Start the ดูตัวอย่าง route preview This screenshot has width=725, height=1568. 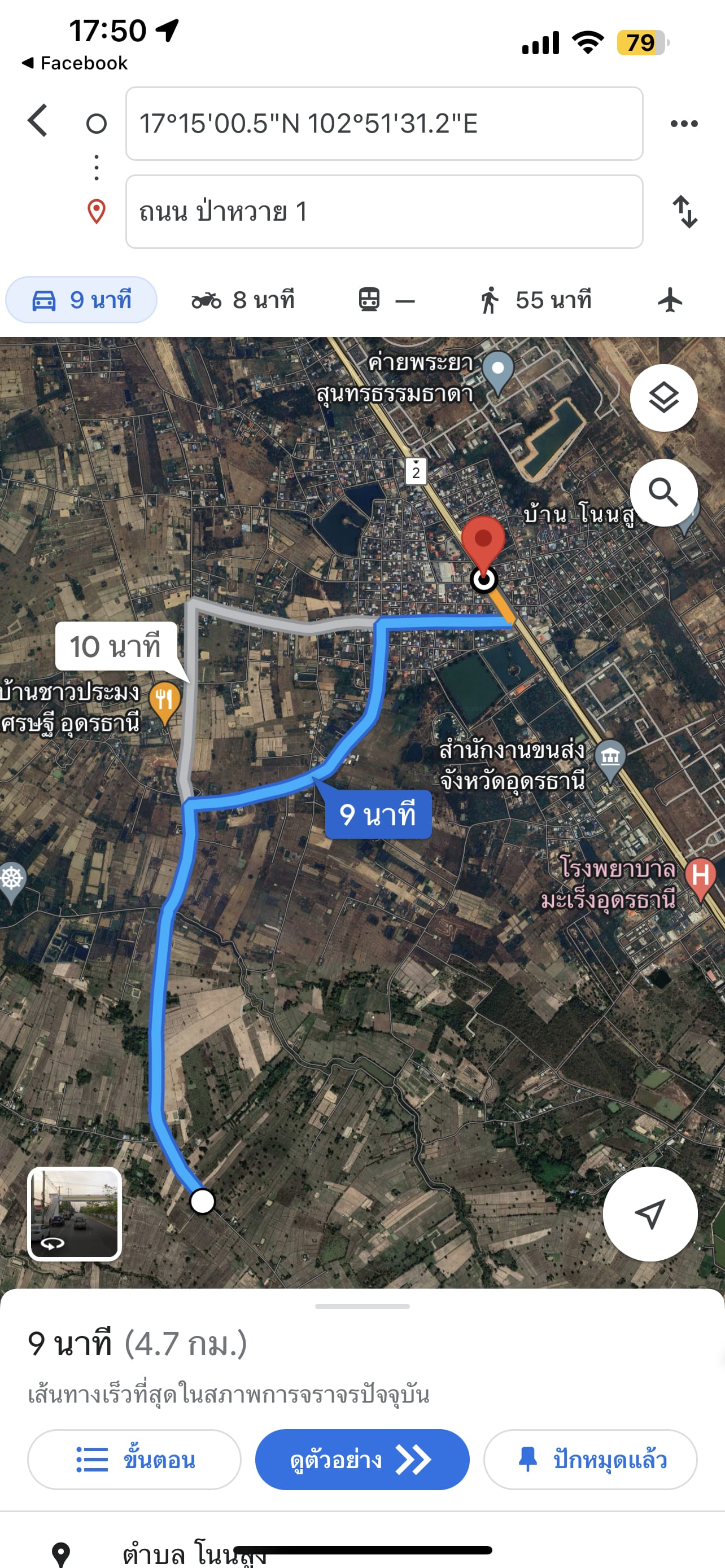tap(362, 1460)
